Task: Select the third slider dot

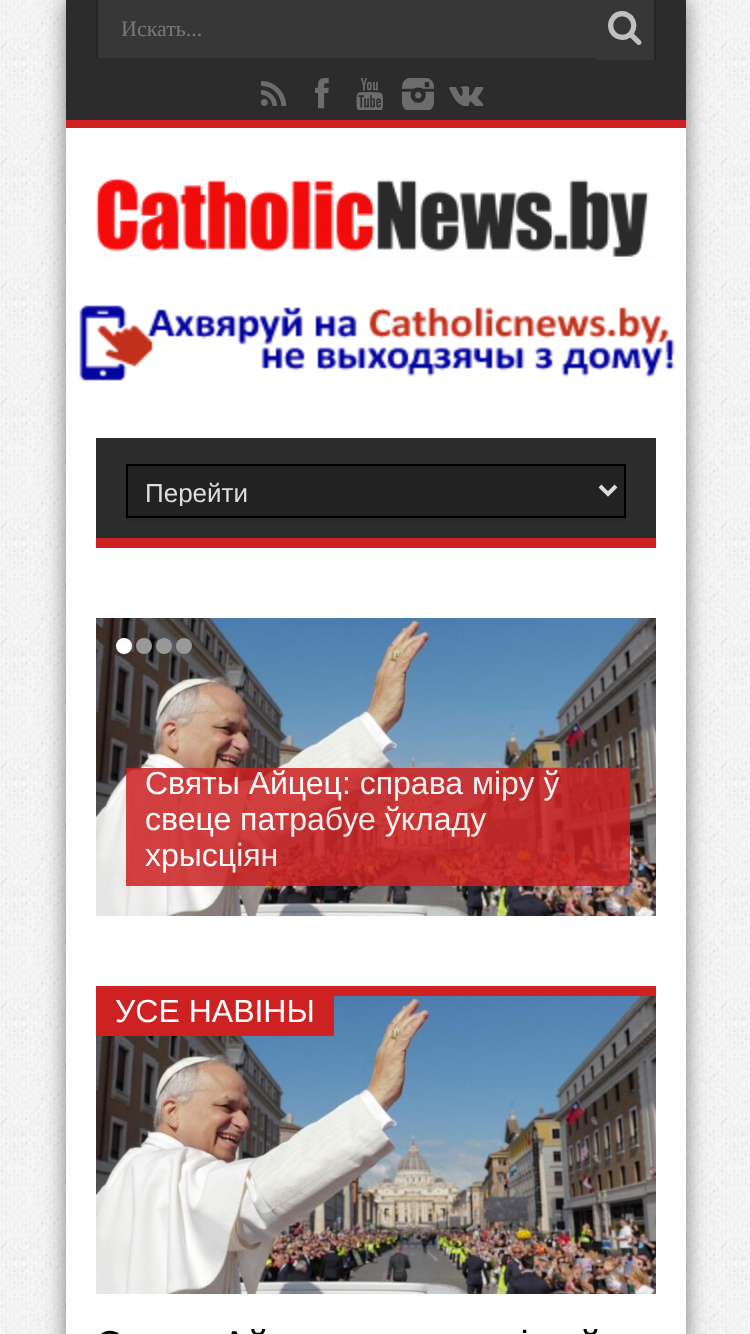Action: [x=164, y=646]
